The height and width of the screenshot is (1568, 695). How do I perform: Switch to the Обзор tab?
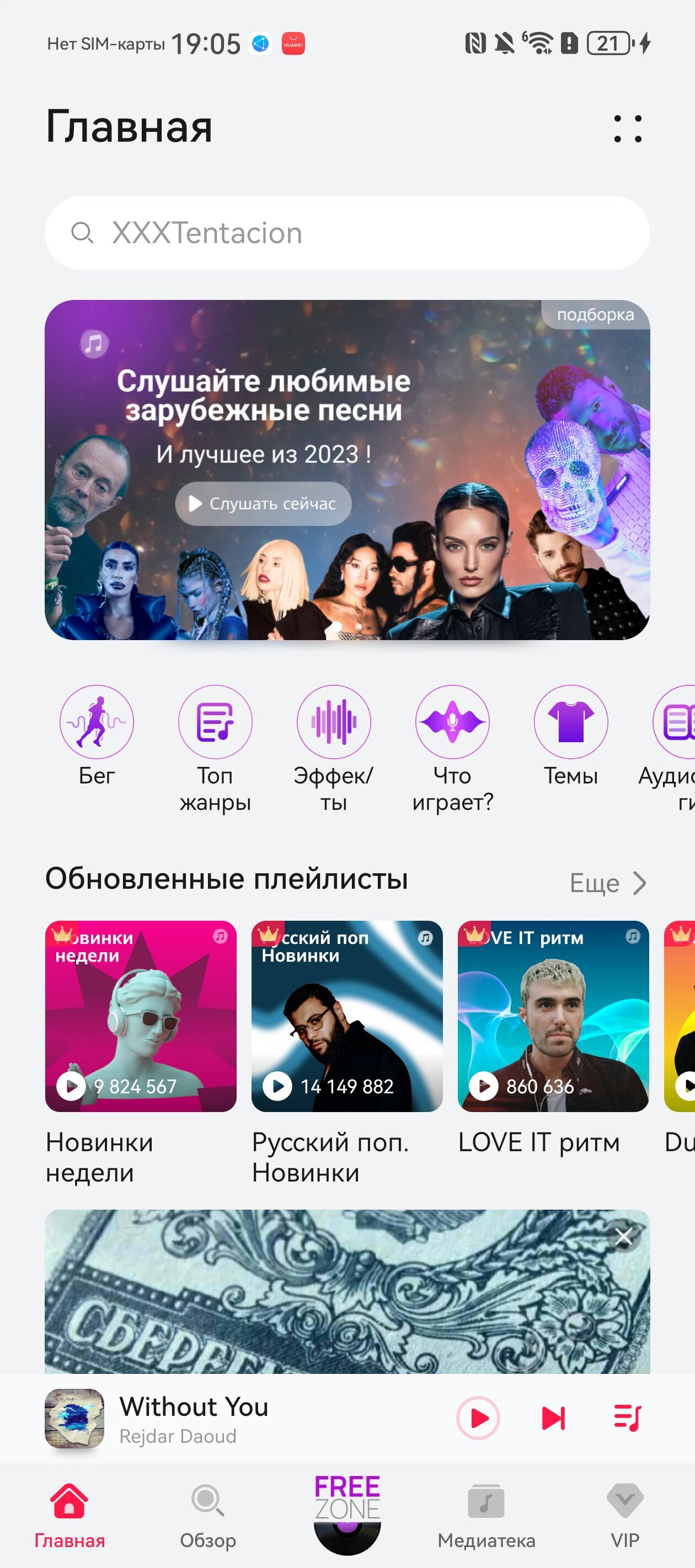point(208,1517)
